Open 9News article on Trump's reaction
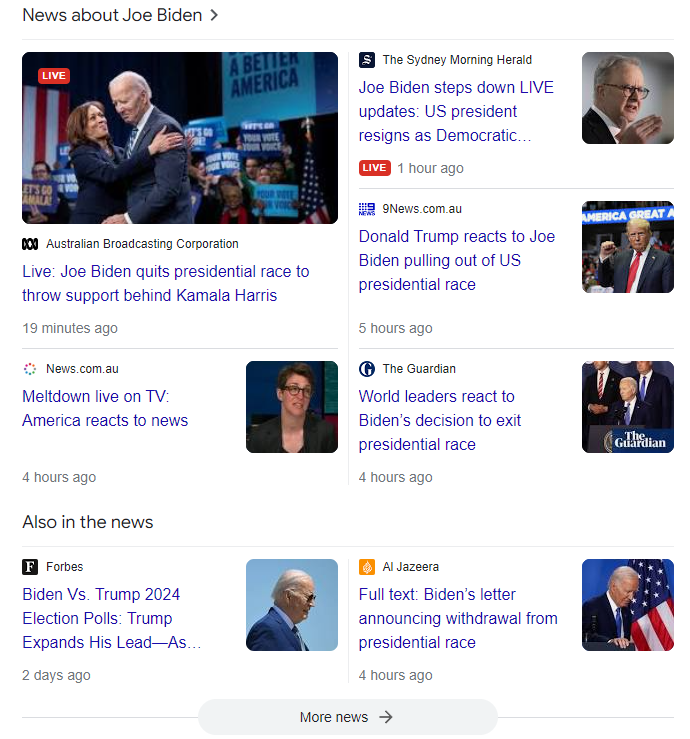 (456, 260)
